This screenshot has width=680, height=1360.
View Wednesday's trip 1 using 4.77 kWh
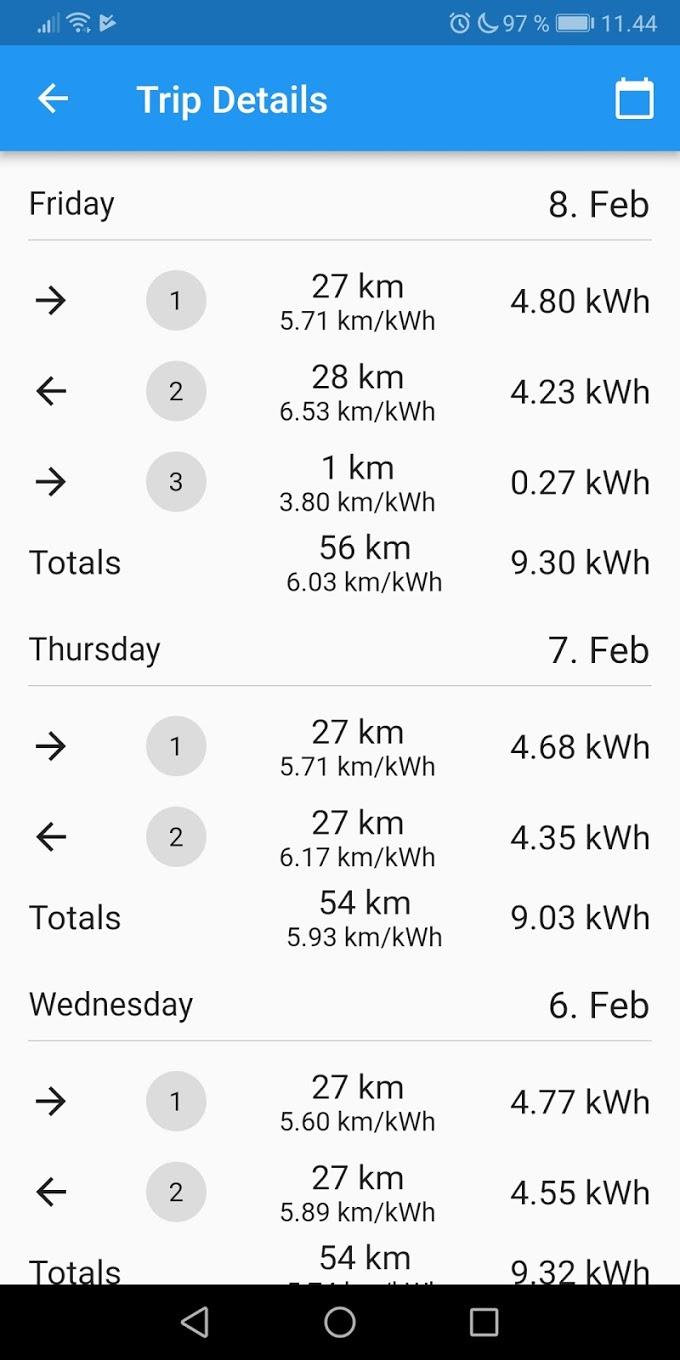(x=340, y=1102)
